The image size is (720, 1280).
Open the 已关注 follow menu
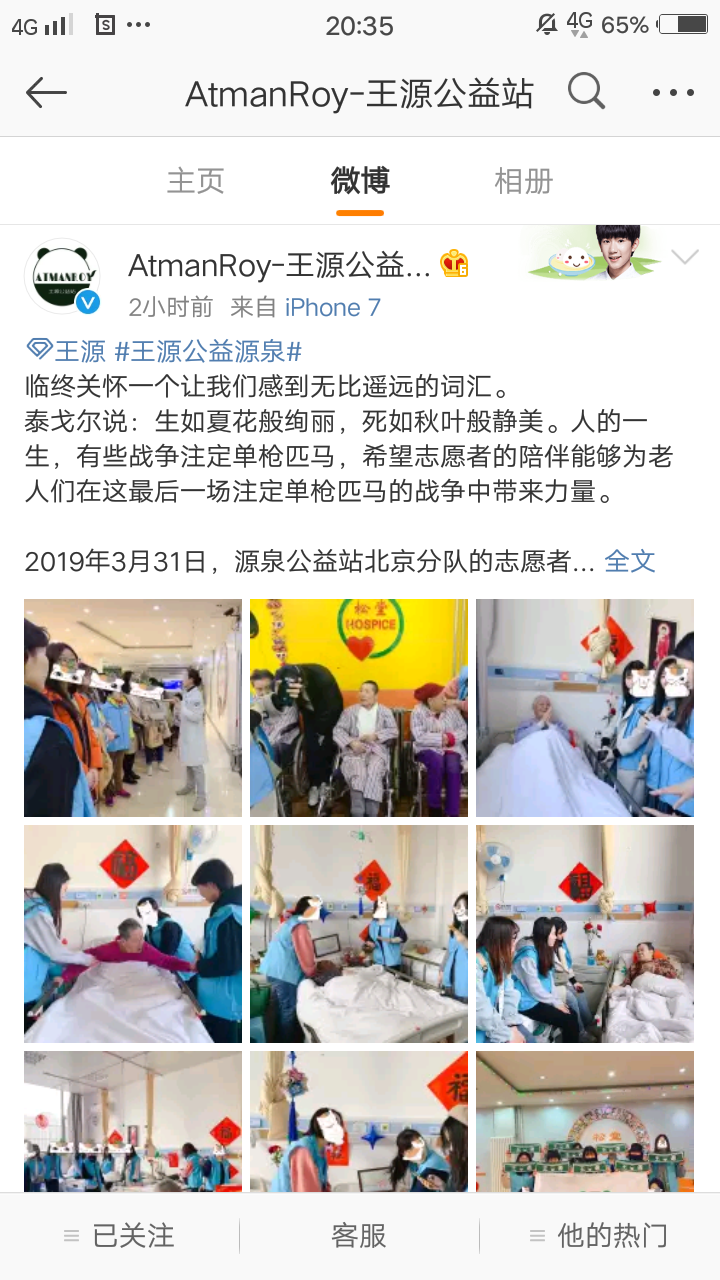(120, 1236)
